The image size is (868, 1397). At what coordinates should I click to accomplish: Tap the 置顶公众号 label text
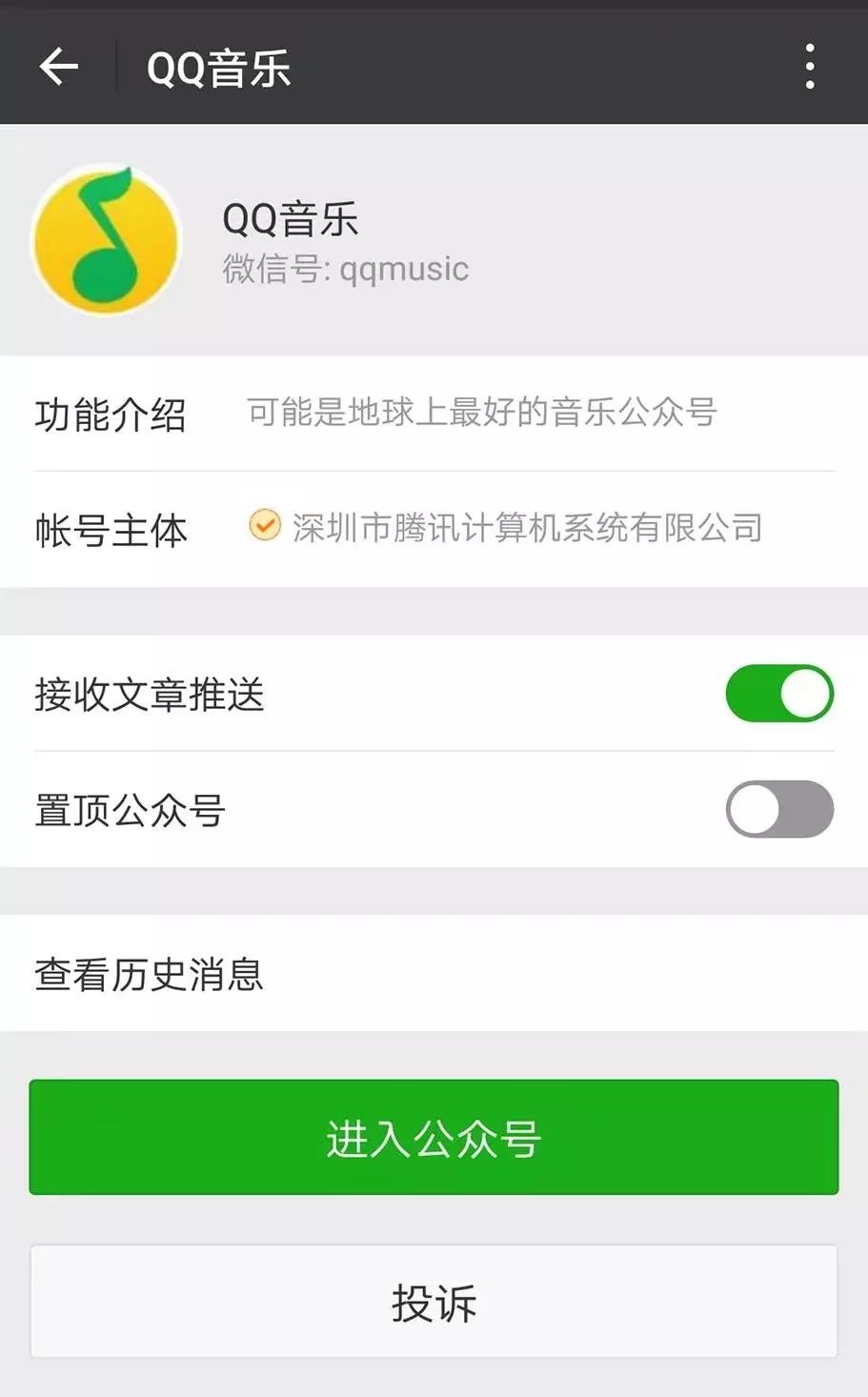pos(131,809)
